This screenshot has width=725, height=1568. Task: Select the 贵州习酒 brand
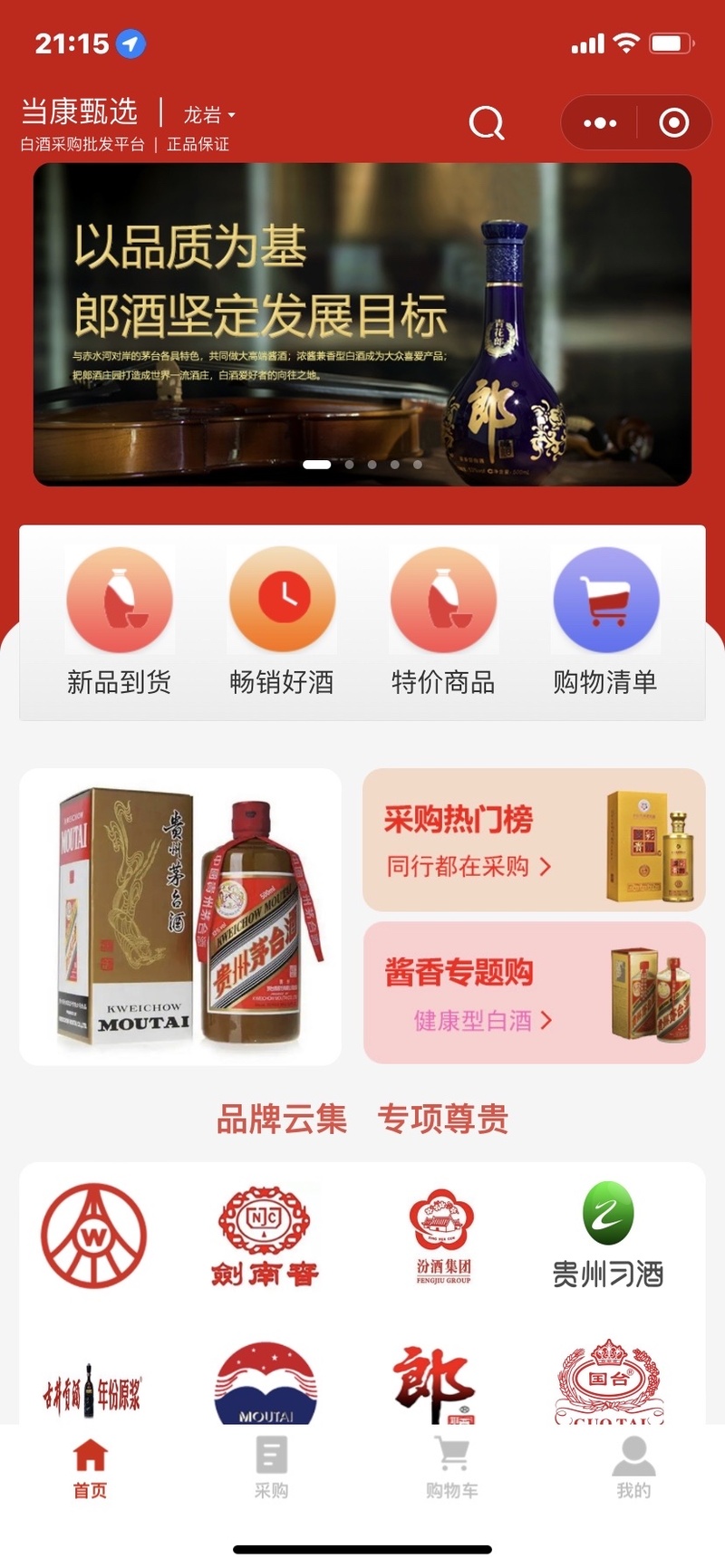click(608, 1236)
